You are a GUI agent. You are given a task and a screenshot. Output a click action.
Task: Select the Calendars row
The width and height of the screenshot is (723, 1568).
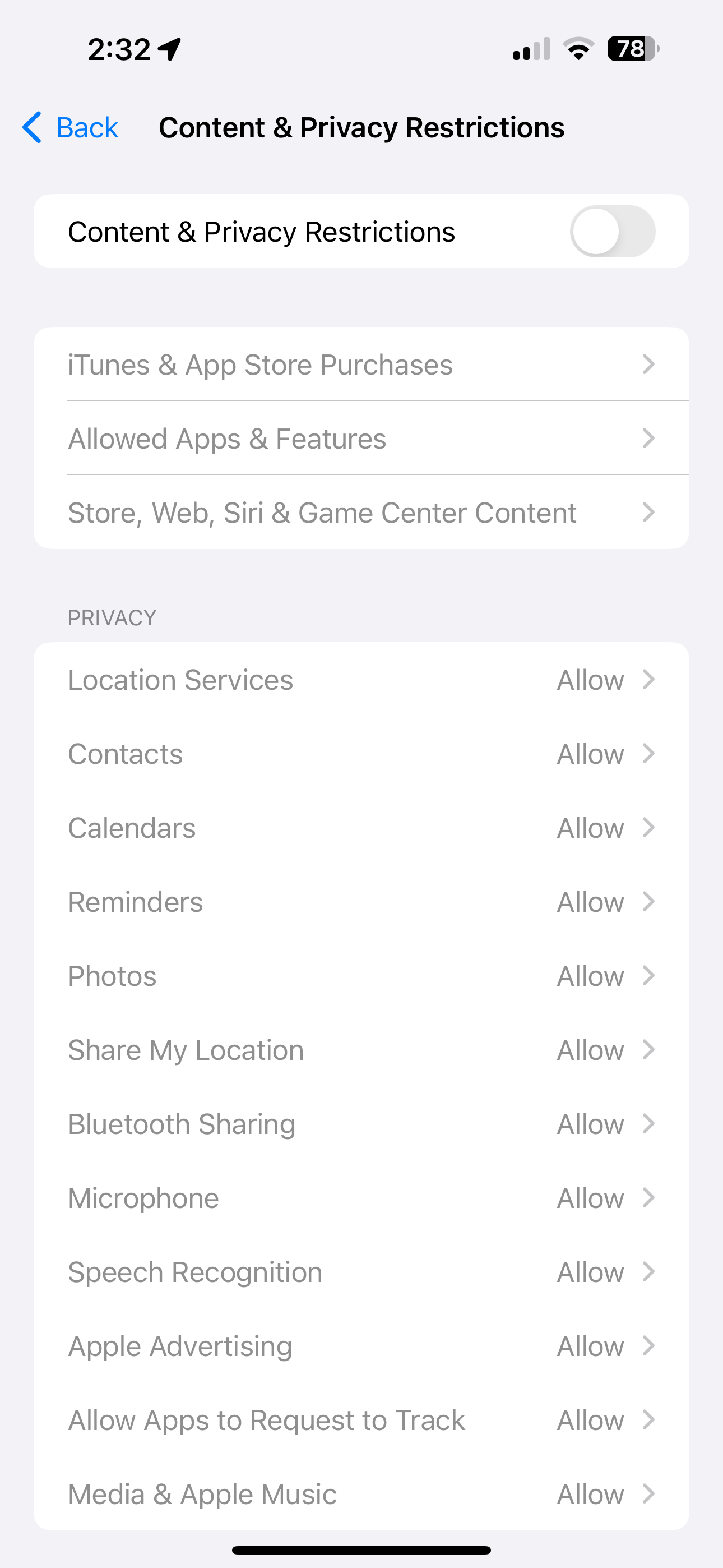[361, 828]
